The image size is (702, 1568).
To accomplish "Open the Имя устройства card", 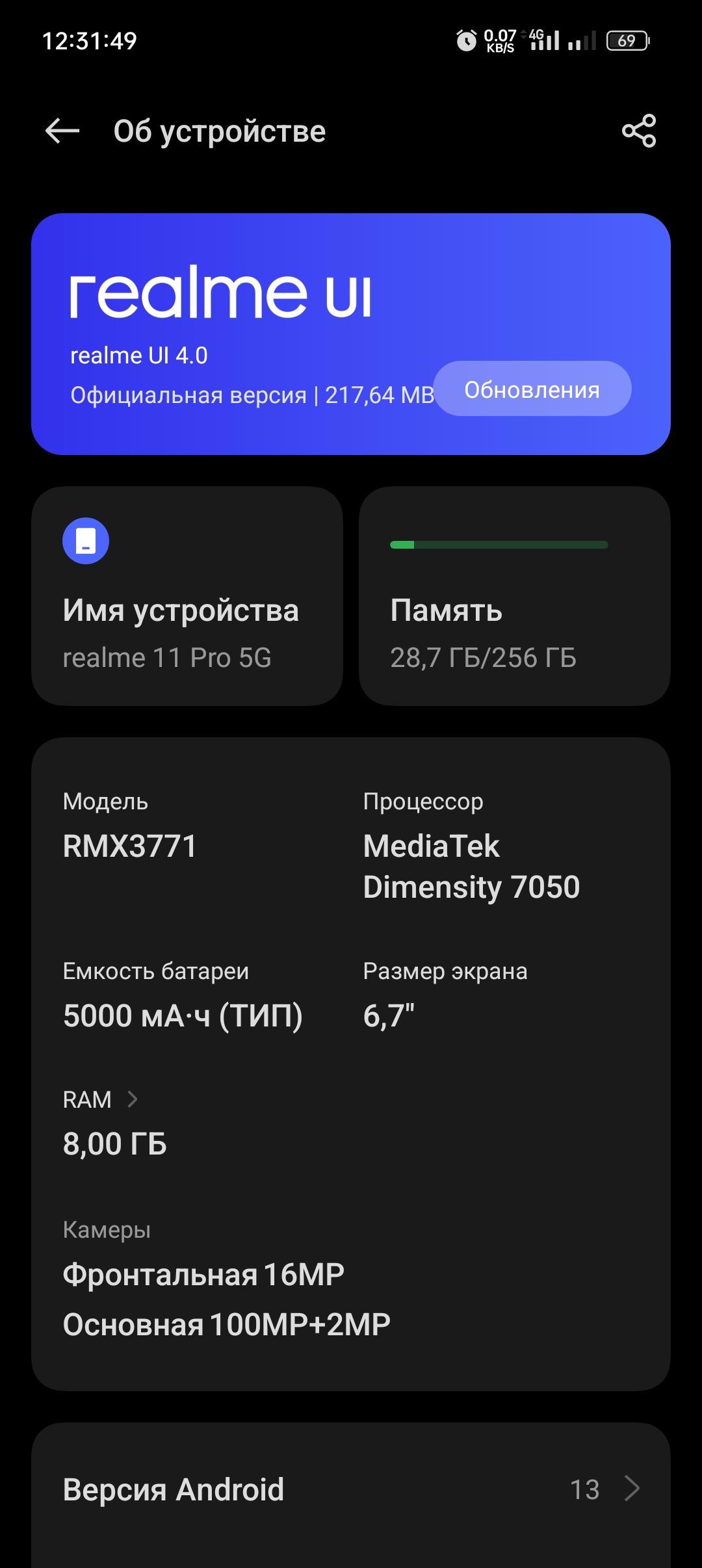I will pos(187,596).
